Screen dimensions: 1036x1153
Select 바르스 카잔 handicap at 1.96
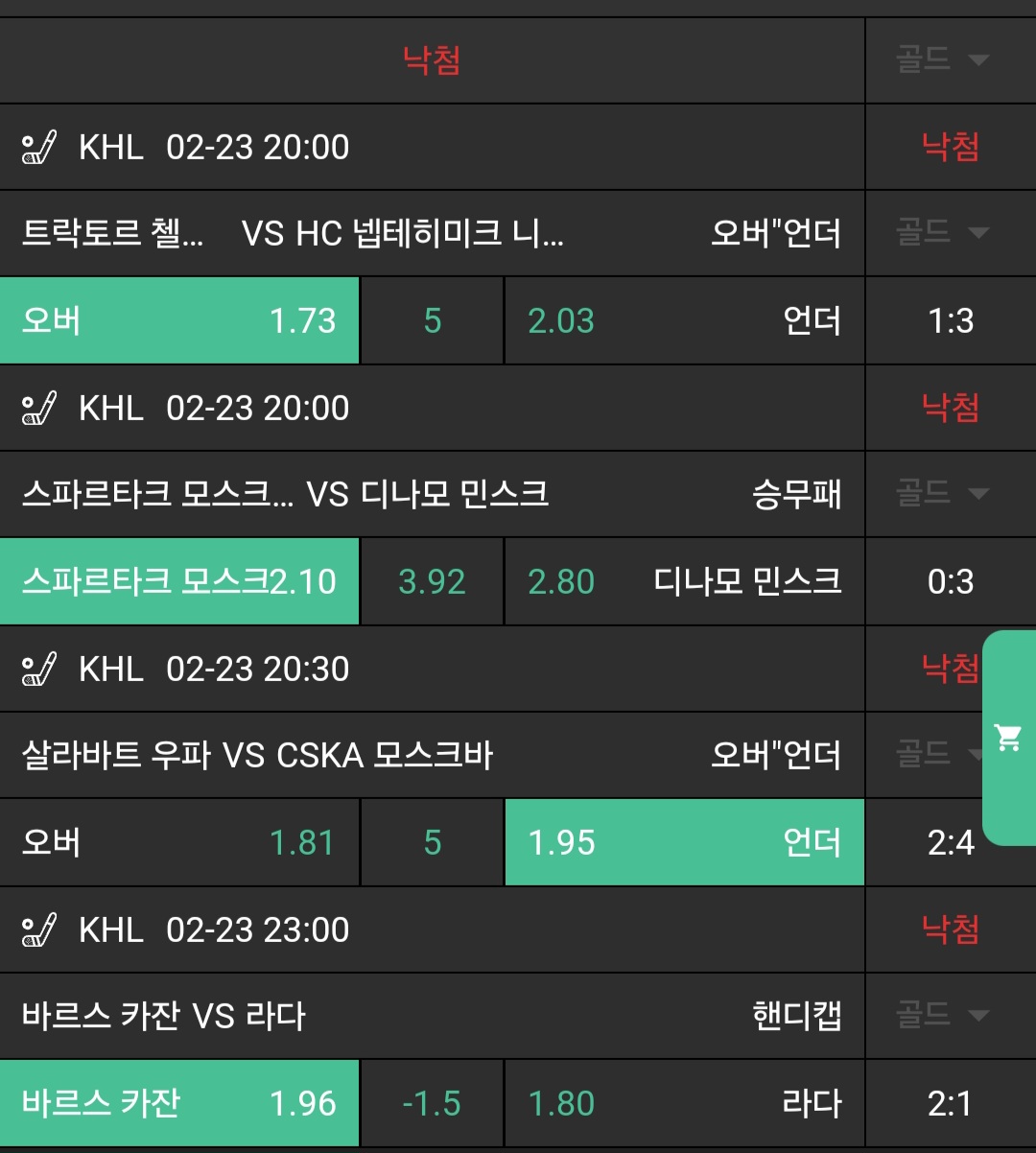179,1103
